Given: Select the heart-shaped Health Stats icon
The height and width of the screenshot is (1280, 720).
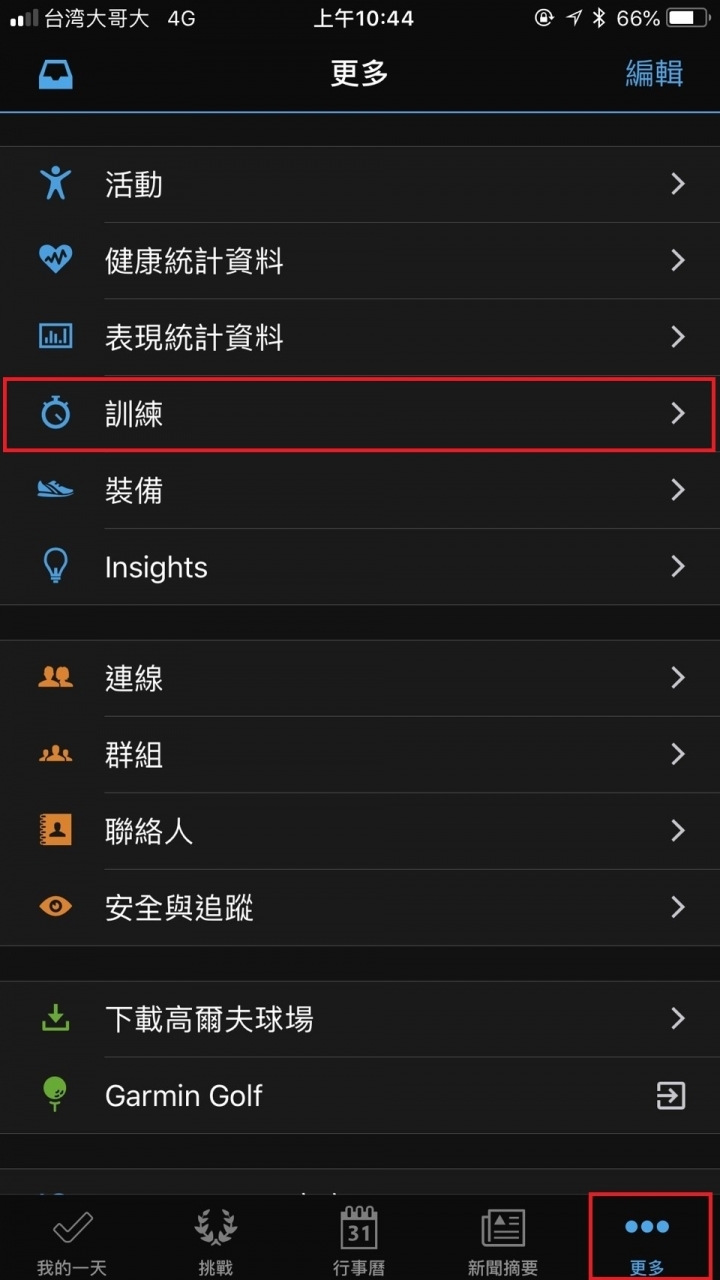Looking at the screenshot, I should click(x=57, y=260).
